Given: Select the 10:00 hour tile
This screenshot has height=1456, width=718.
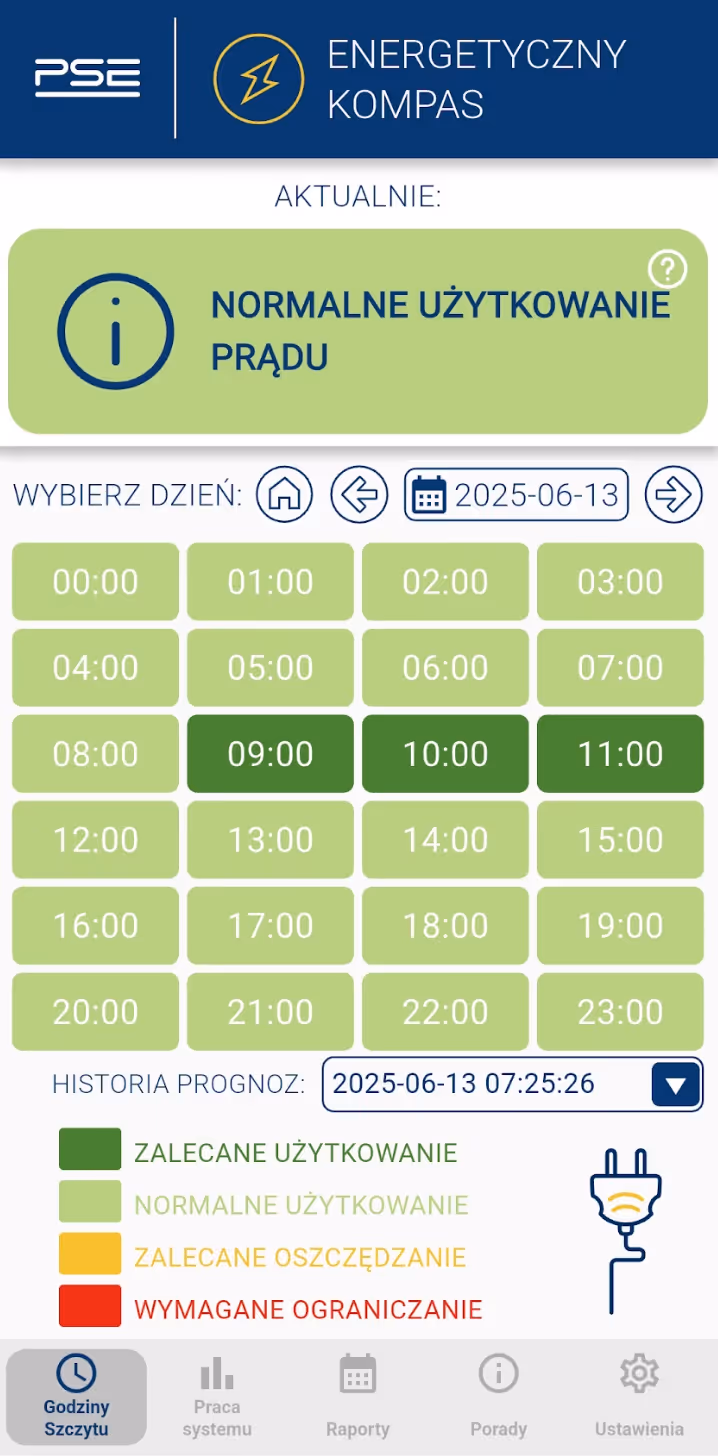Looking at the screenshot, I should click(445, 753).
